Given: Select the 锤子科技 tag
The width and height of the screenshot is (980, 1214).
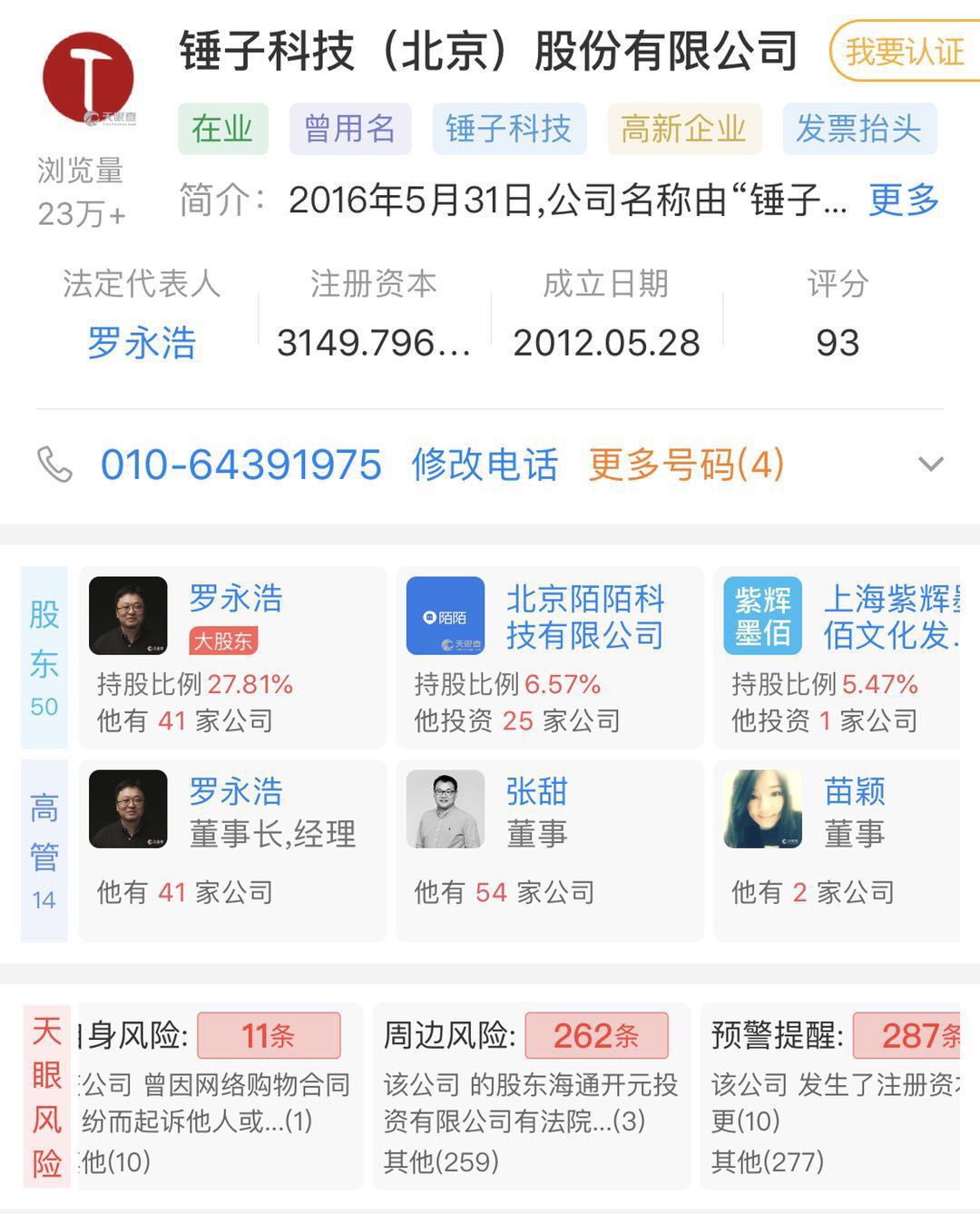Looking at the screenshot, I should pos(508,129).
